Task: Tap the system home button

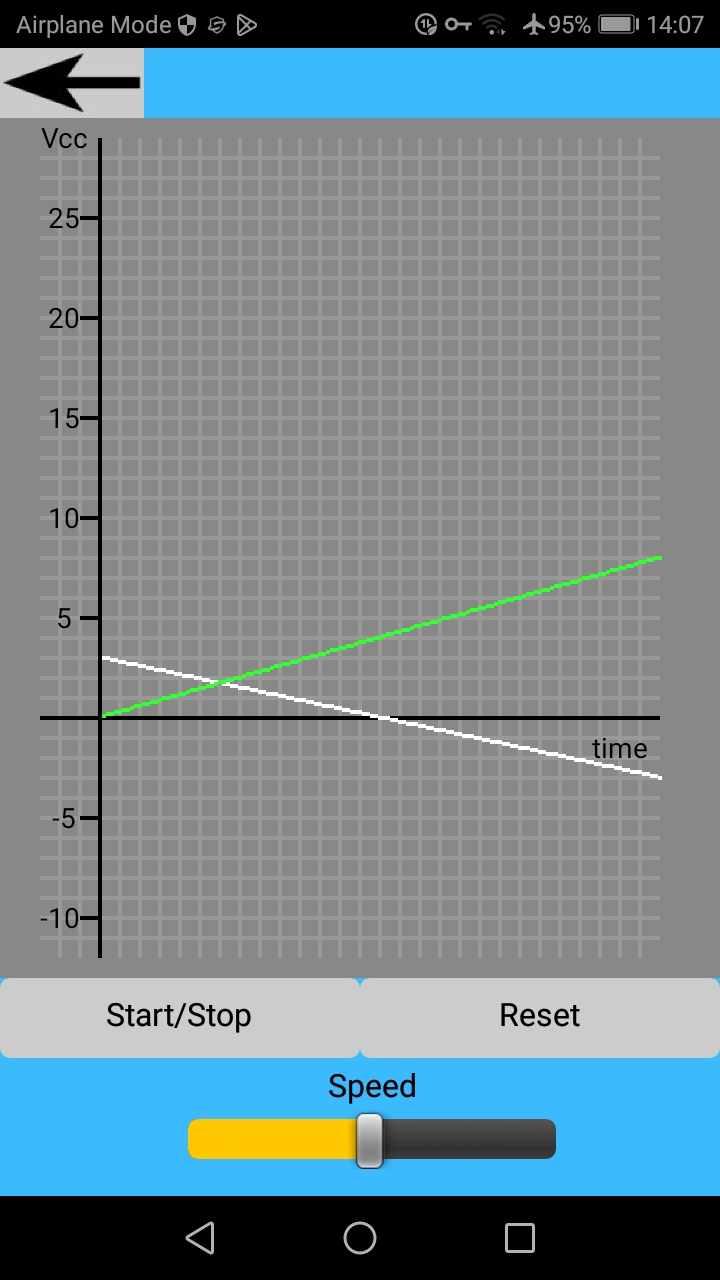Action: click(x=360, y=1238)
